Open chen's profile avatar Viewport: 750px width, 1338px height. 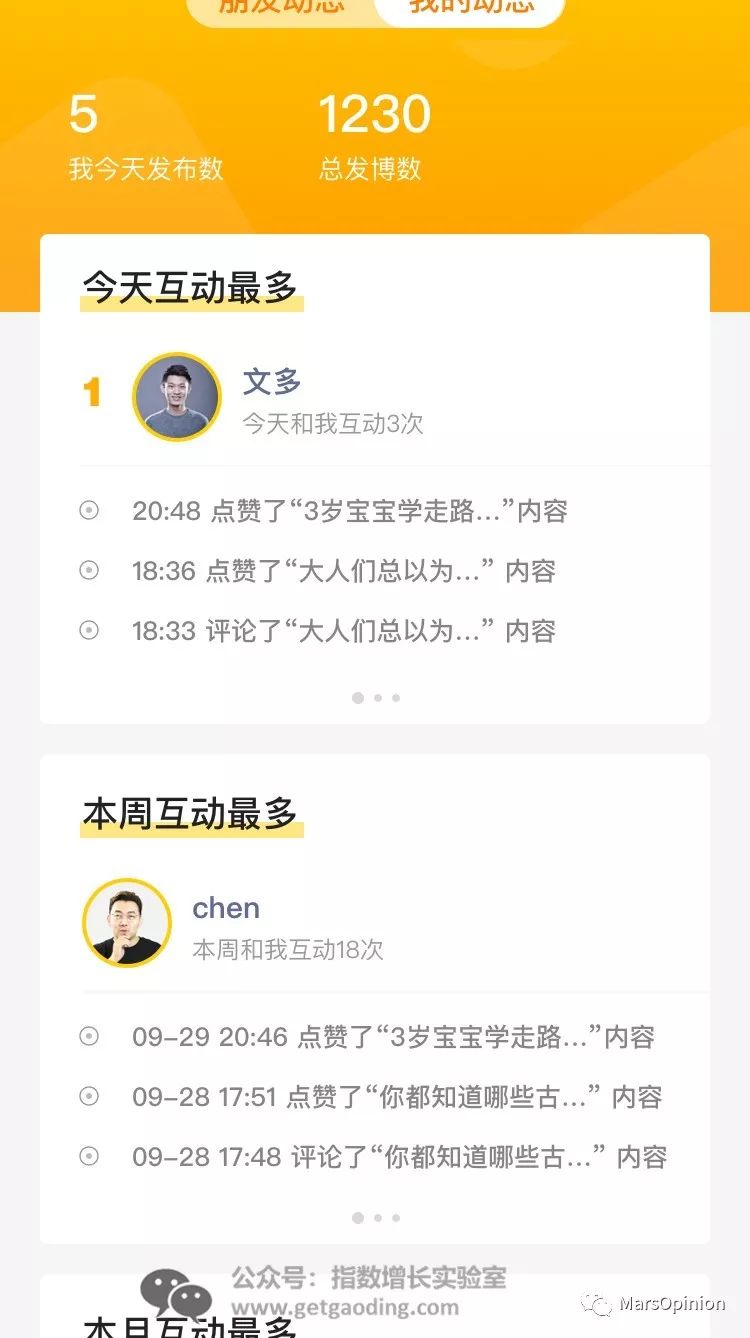127,923
